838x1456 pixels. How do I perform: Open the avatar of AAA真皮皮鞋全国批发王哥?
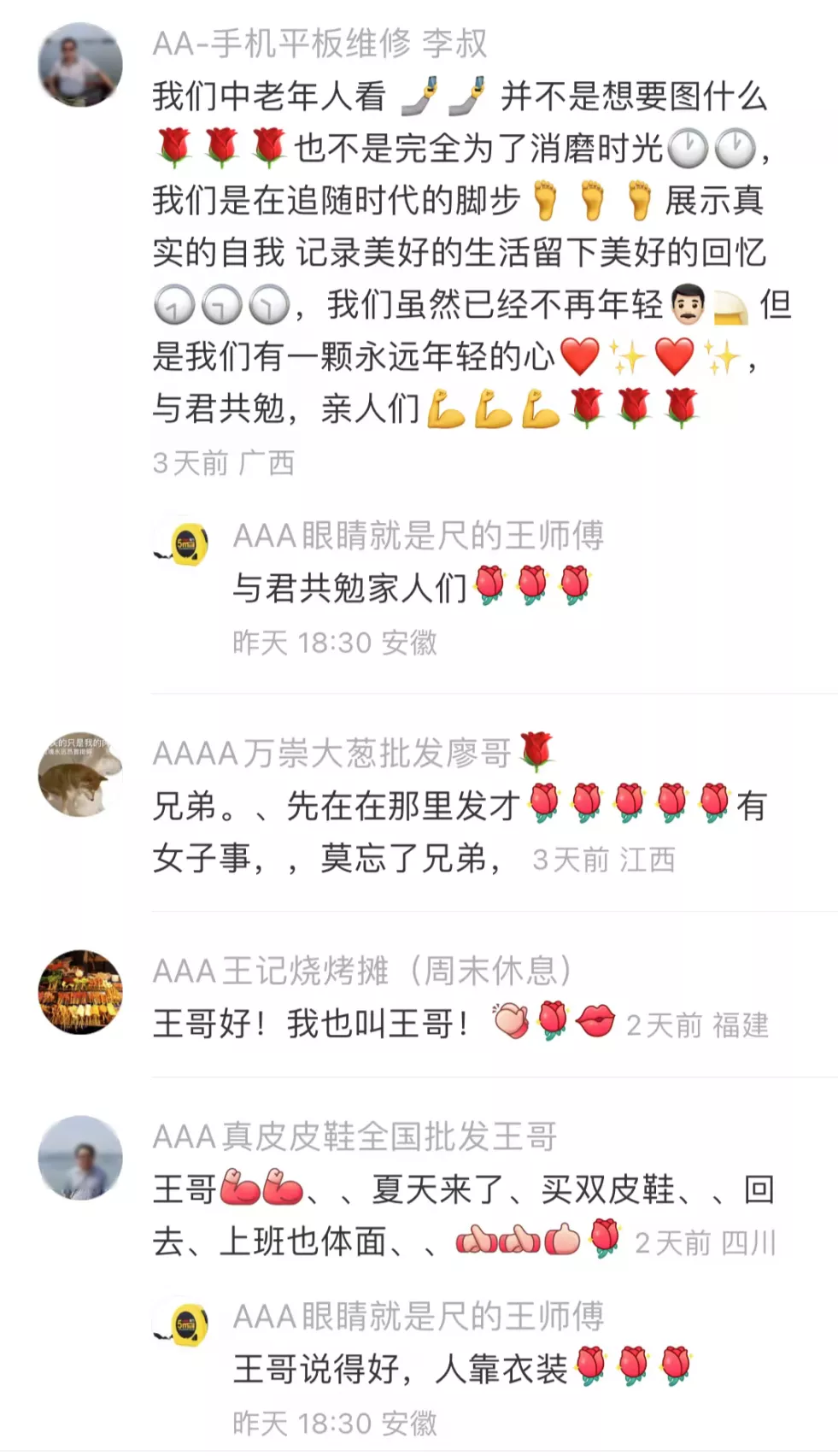[80, 1157]
